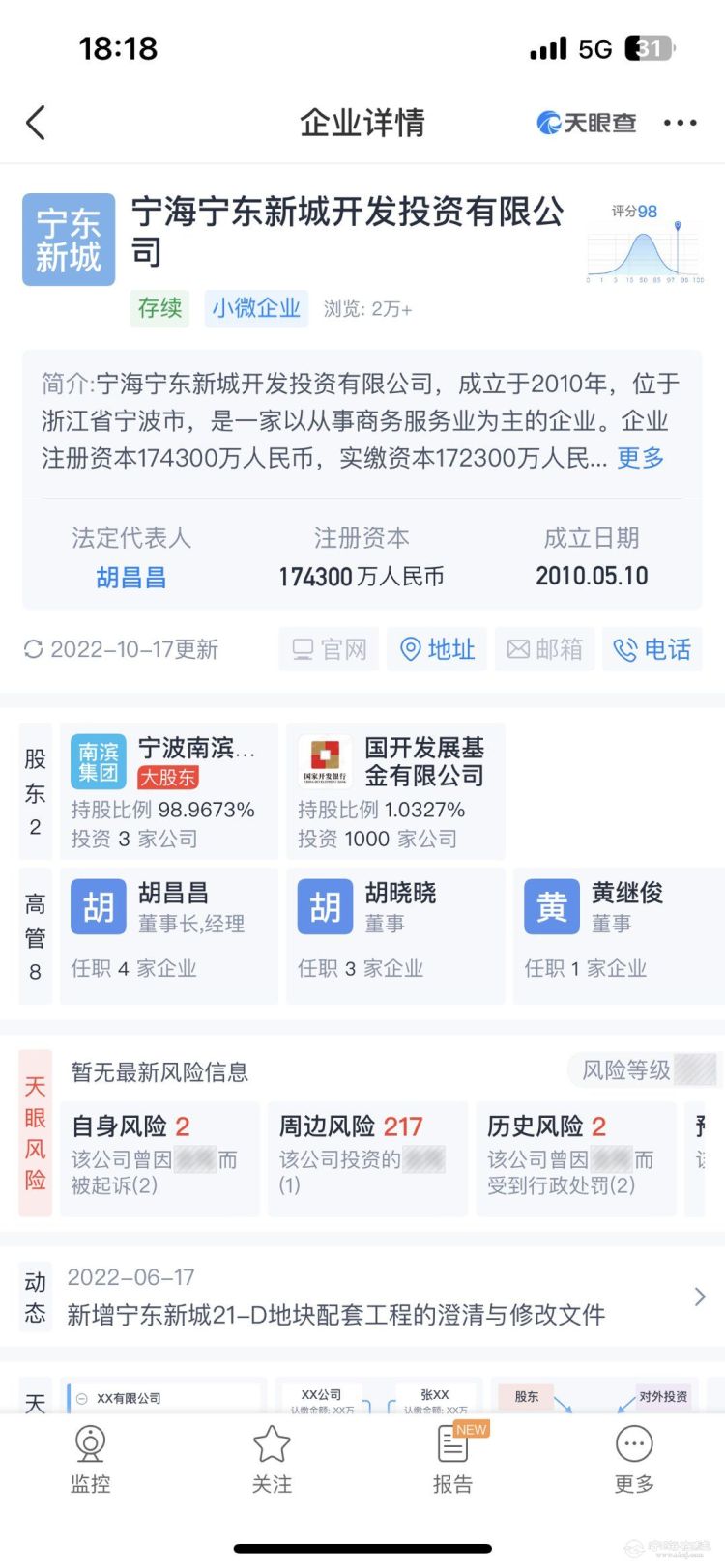Open 周边风险 217 card

click(x=367, y=1156)
